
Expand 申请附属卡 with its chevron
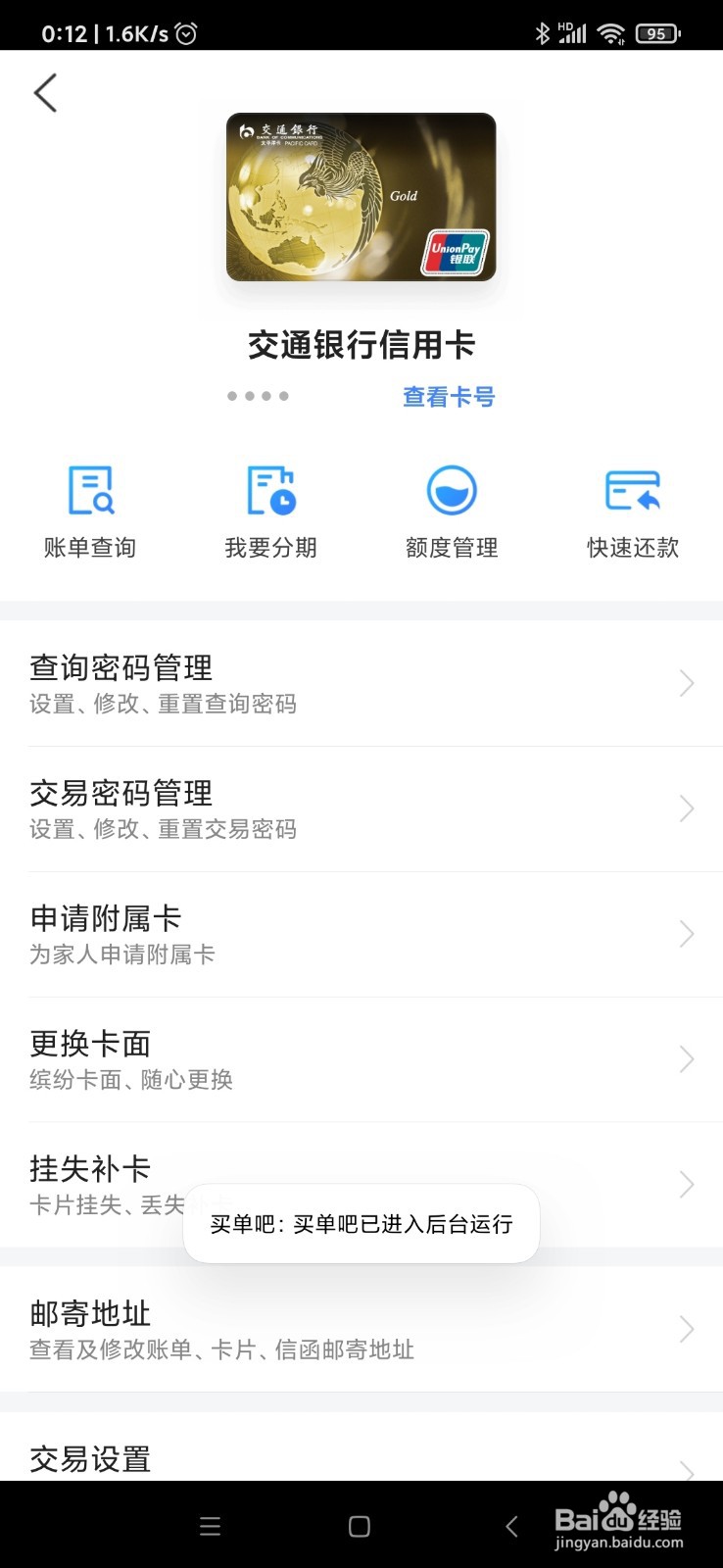685,933
